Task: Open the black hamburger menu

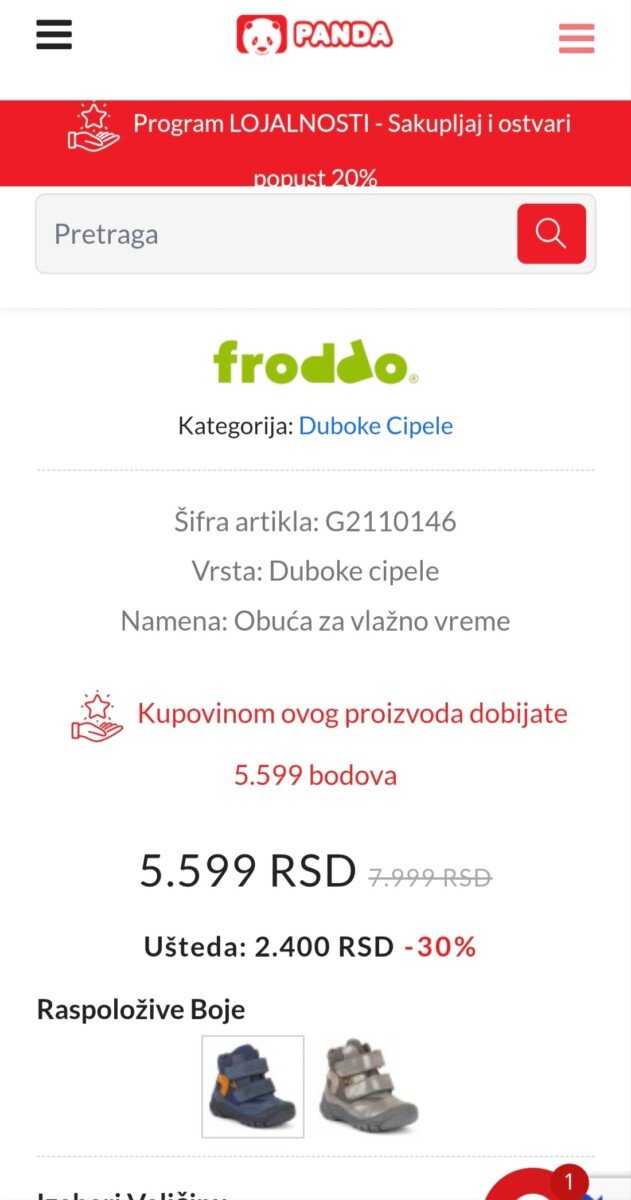Action: point(54,34)
